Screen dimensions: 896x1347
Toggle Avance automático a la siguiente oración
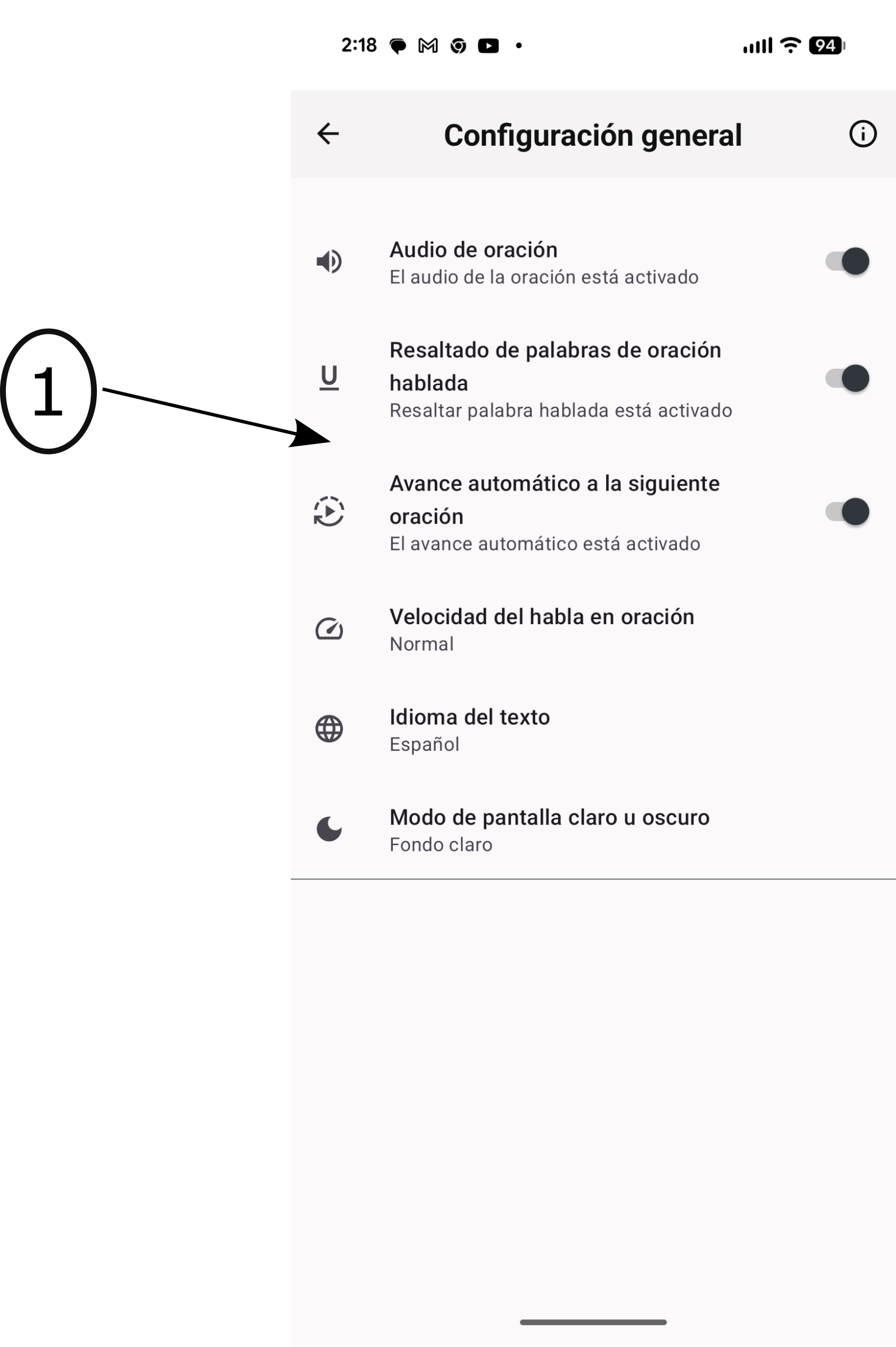(x=847, y=512)
